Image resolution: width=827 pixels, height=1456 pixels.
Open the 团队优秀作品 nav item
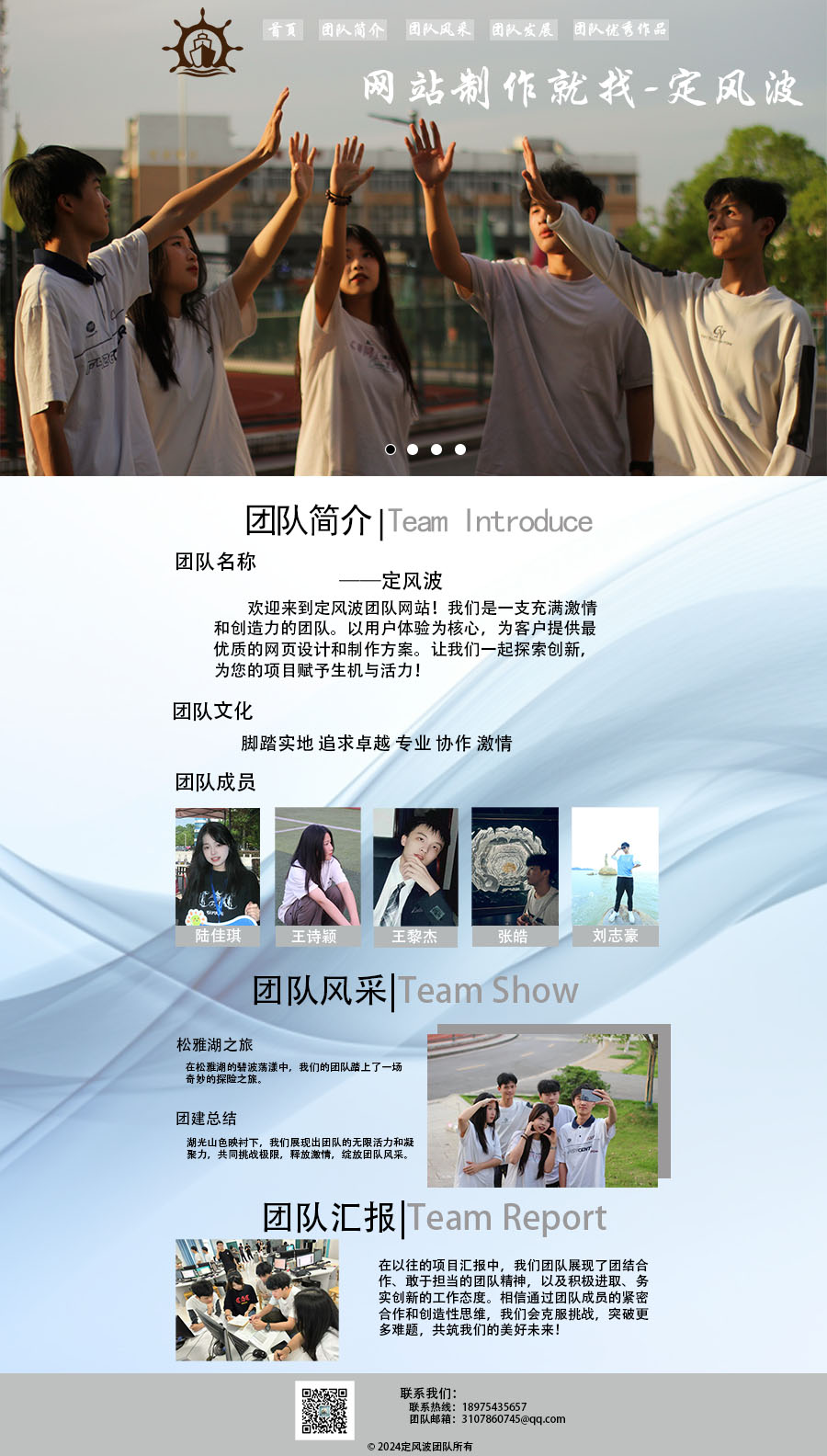[x=620, y=29]
